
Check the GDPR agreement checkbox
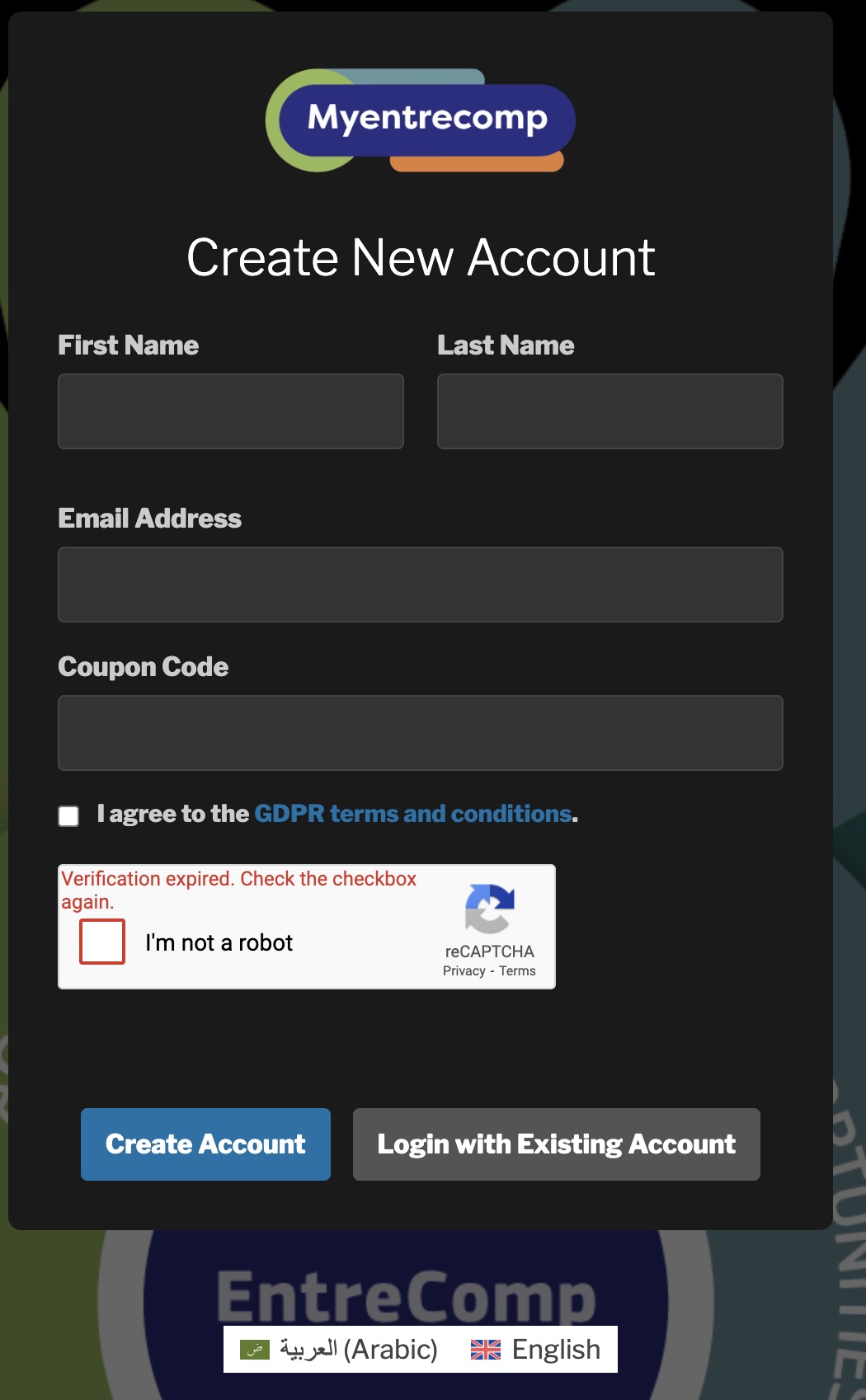pos(68,815)
